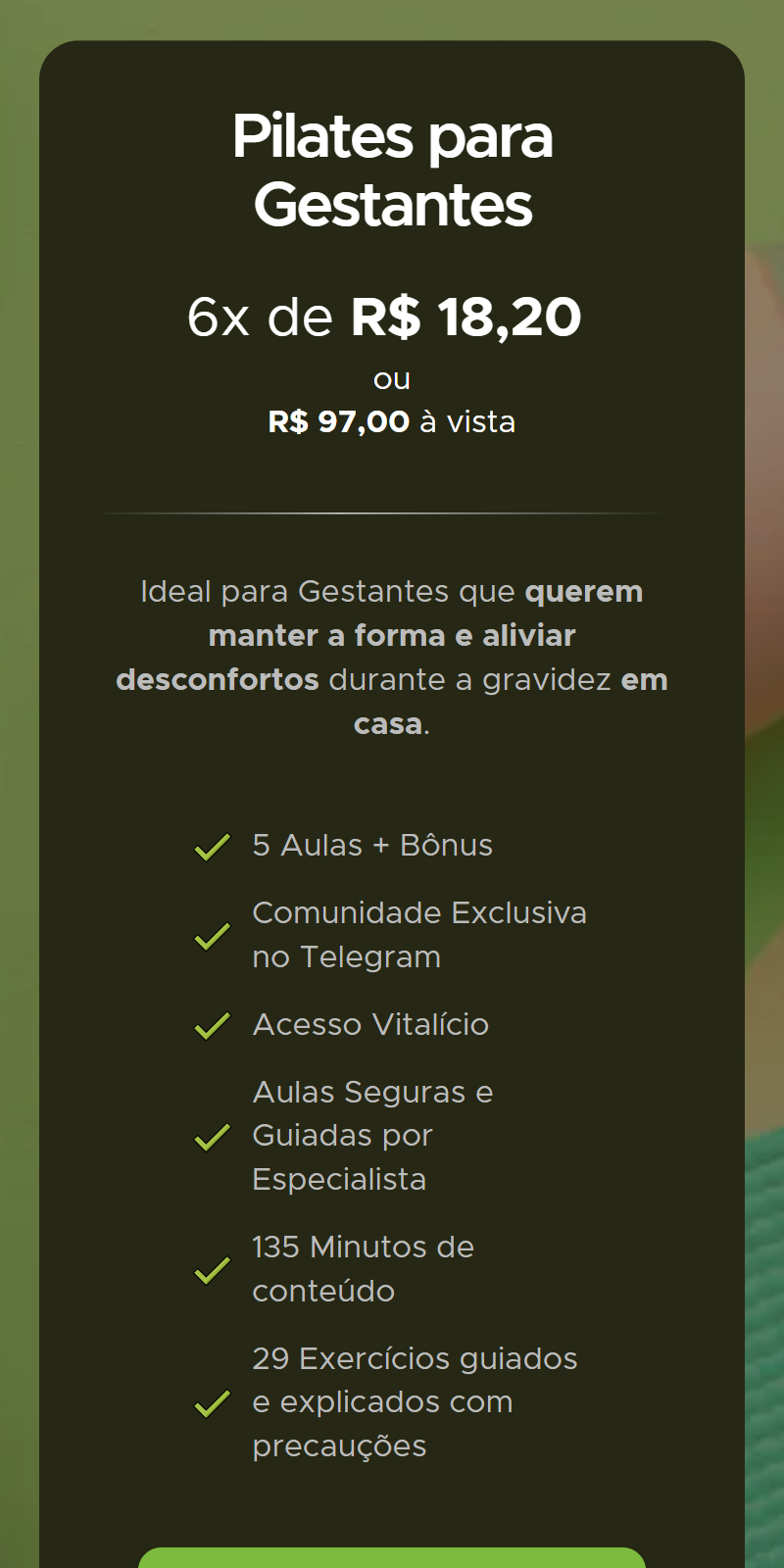Click the 135 Minutos de conteúdo text
This screenshot has width=784, height=1568.
[x=364, y=1269]
